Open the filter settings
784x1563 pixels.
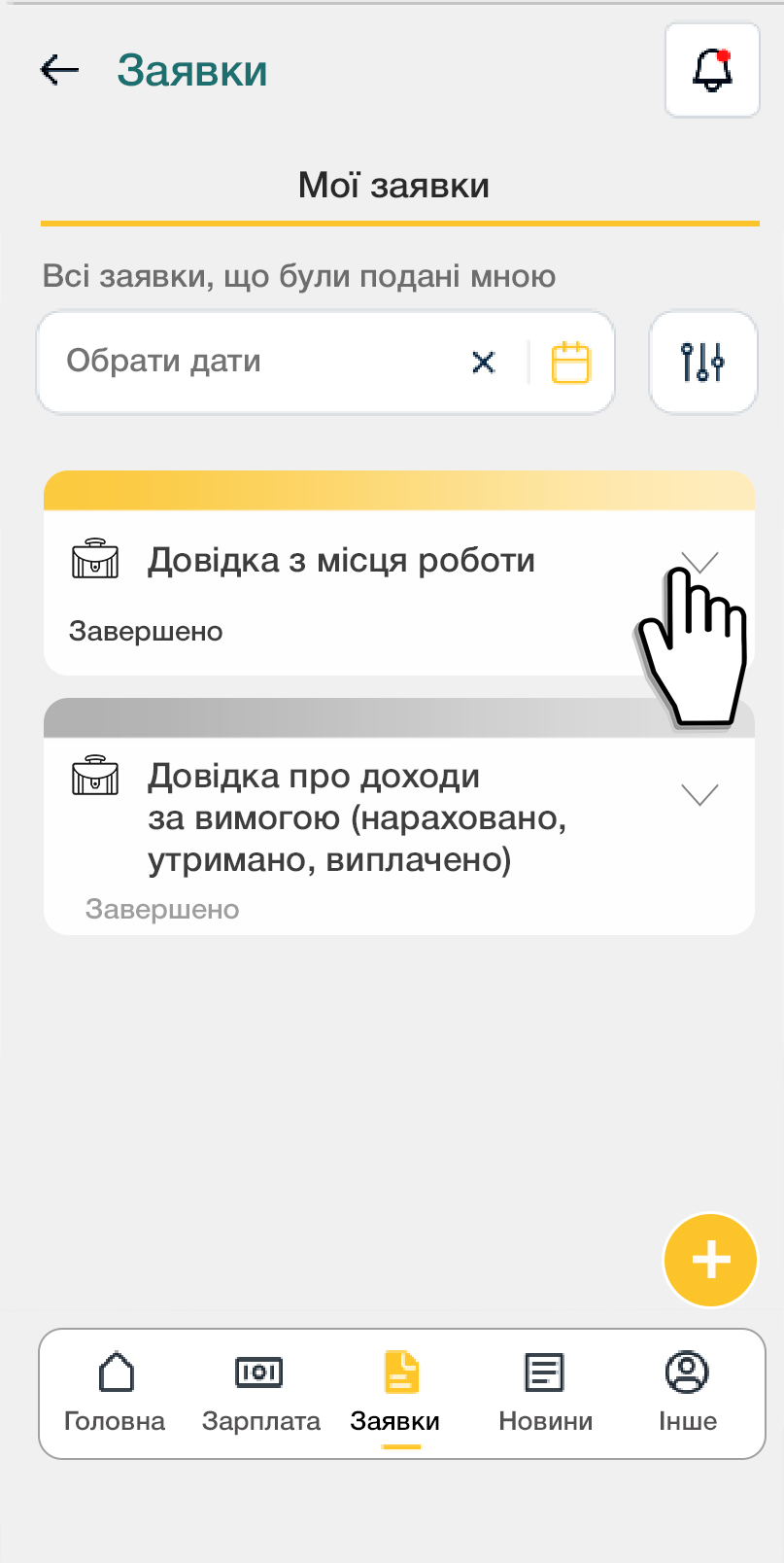point(702,363)
